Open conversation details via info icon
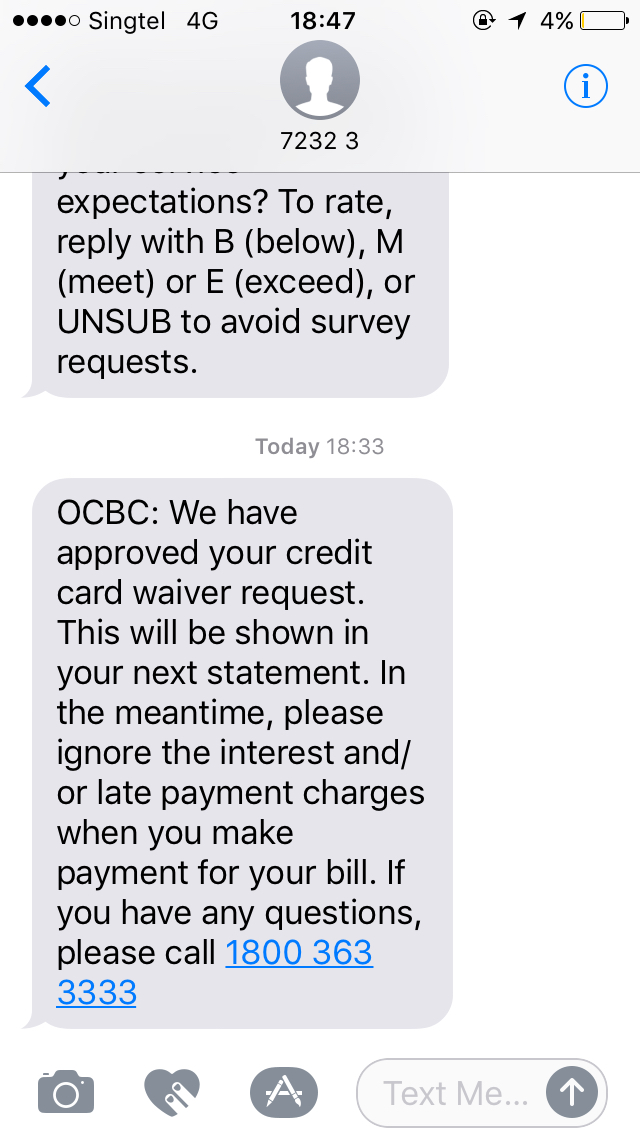 click(x=585, y=88)
